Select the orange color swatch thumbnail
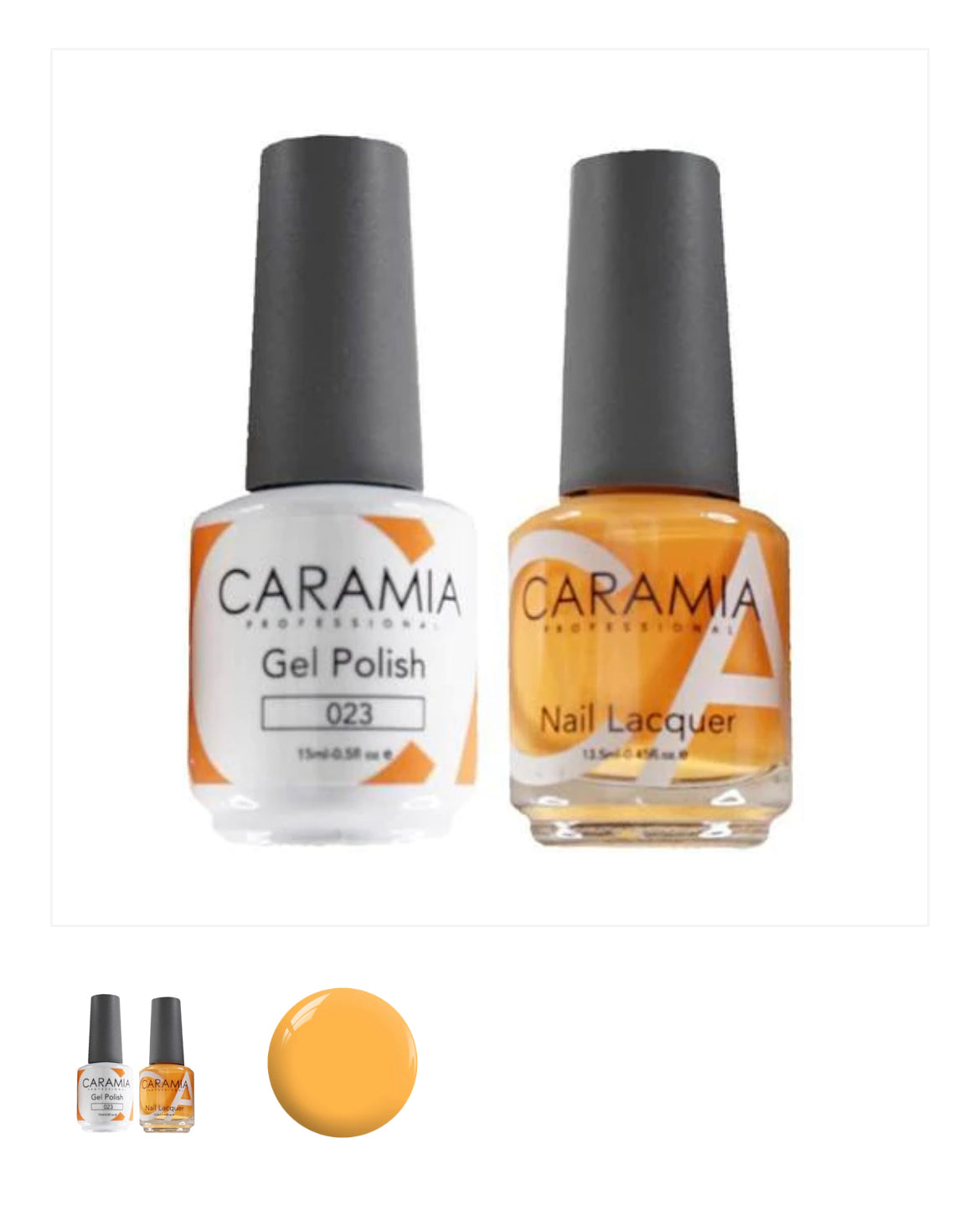Screen dimensions: 980x1221 click(342, 1063)
